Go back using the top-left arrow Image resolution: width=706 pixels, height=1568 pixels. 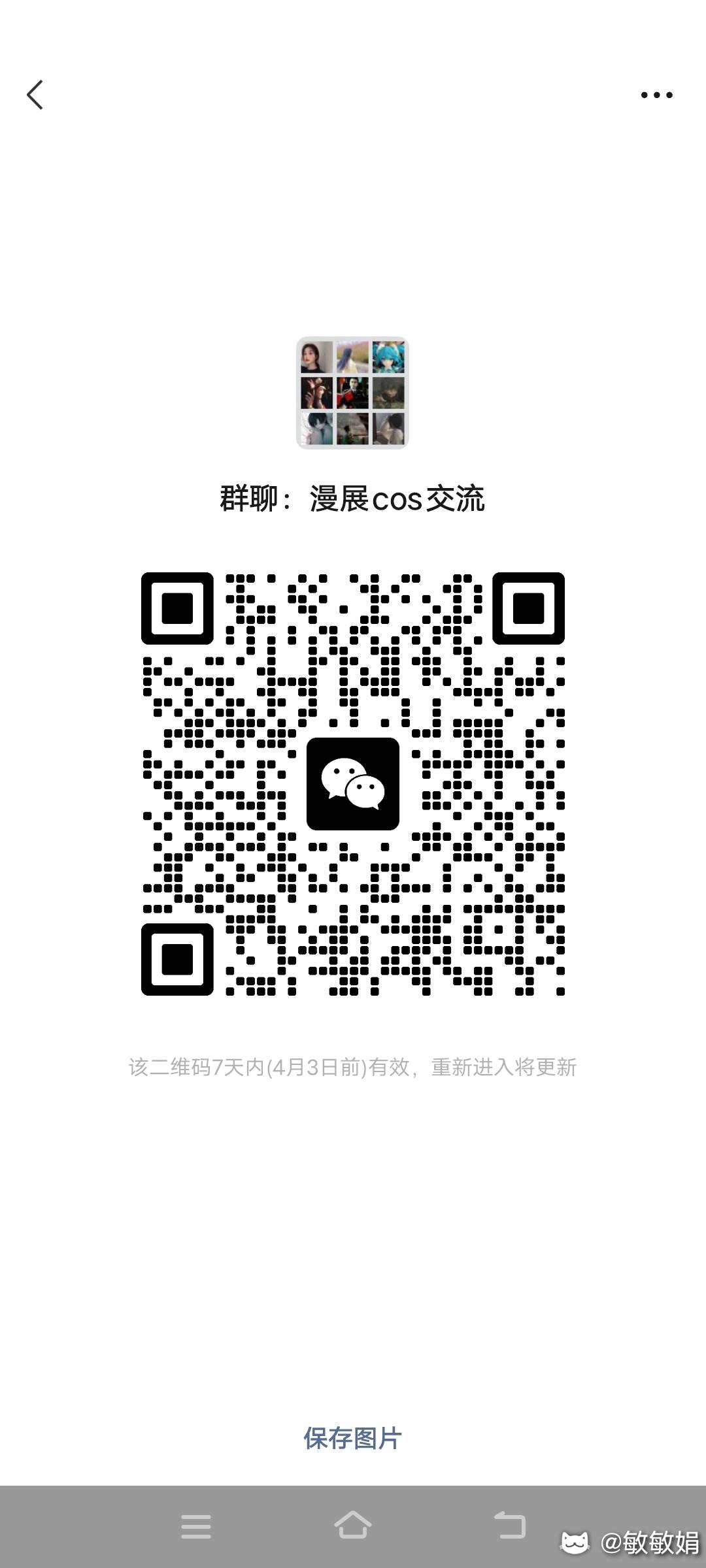35,95
